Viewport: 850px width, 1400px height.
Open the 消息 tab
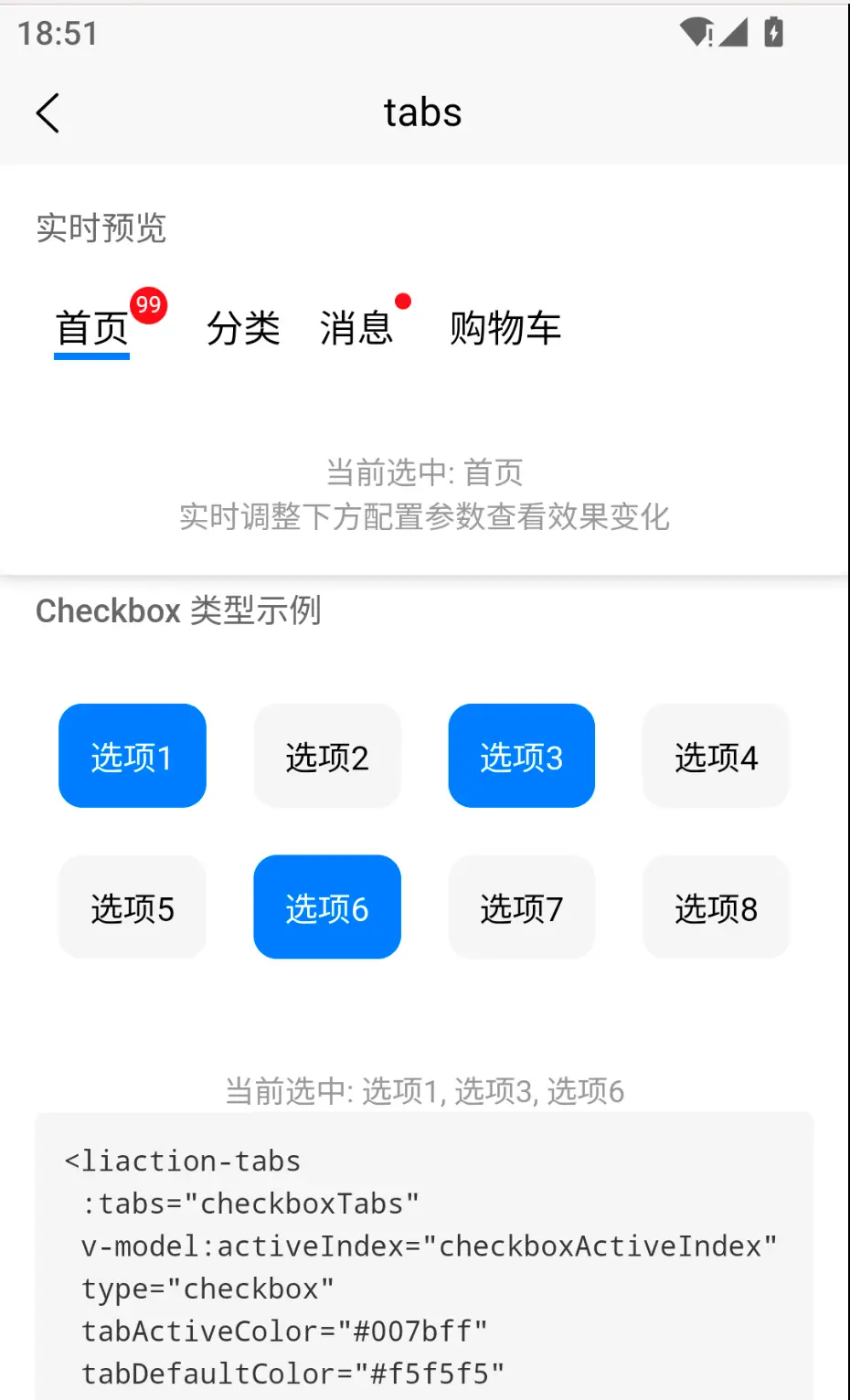tap(356, 328)
